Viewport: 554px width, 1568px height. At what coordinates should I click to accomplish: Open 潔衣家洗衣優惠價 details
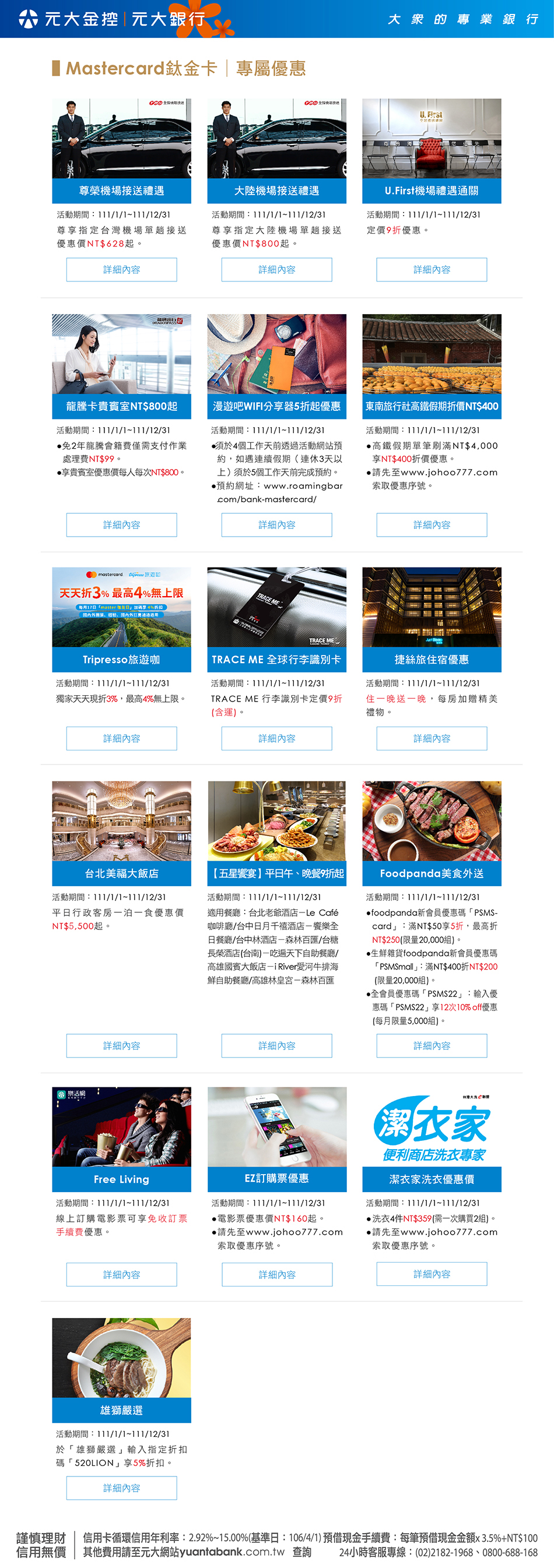point(432,1274)
